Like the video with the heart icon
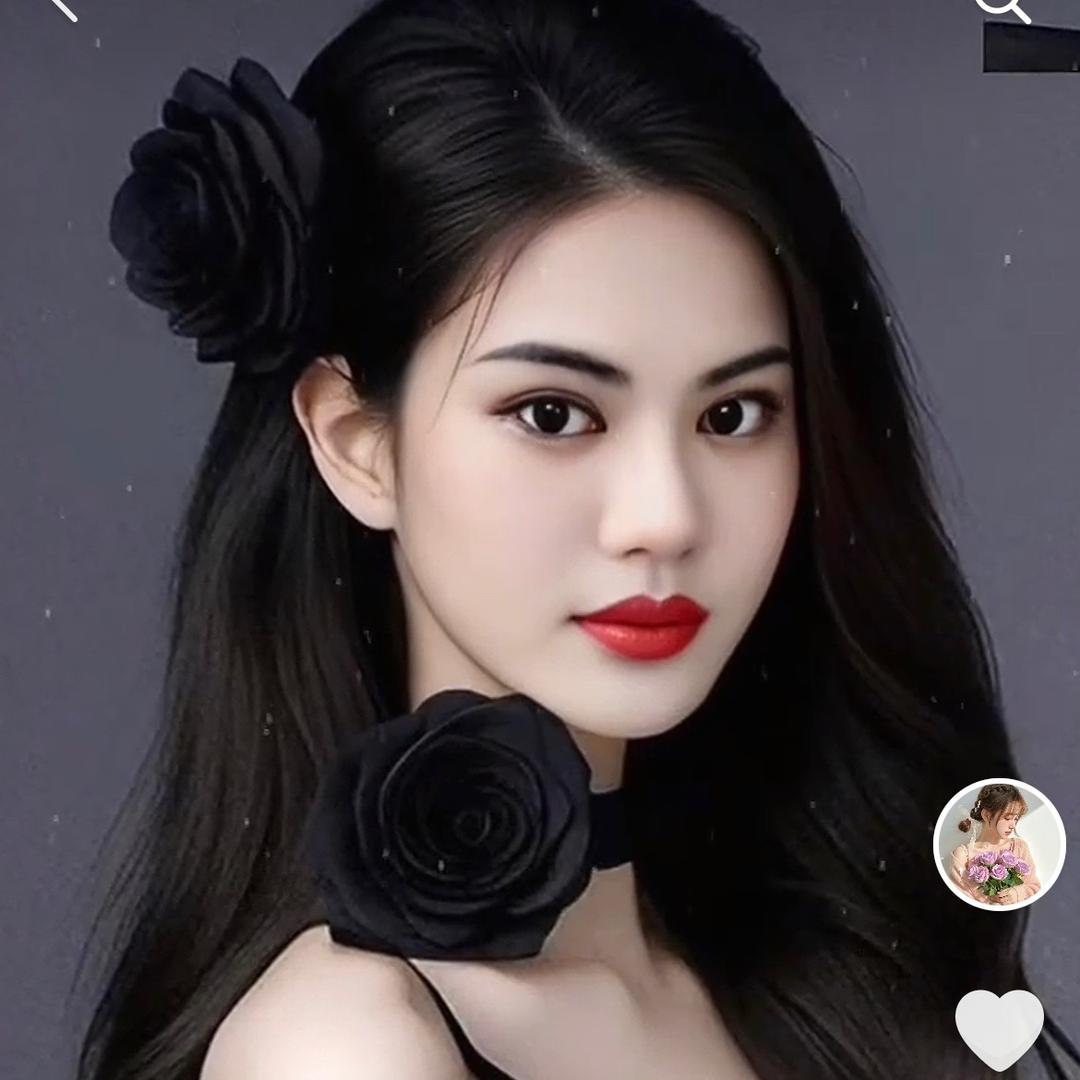 coord(999,1029)
